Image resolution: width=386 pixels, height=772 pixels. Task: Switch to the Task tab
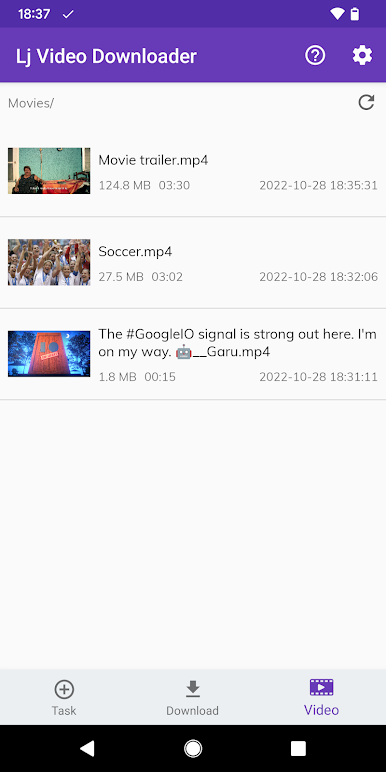pos(64,697)
